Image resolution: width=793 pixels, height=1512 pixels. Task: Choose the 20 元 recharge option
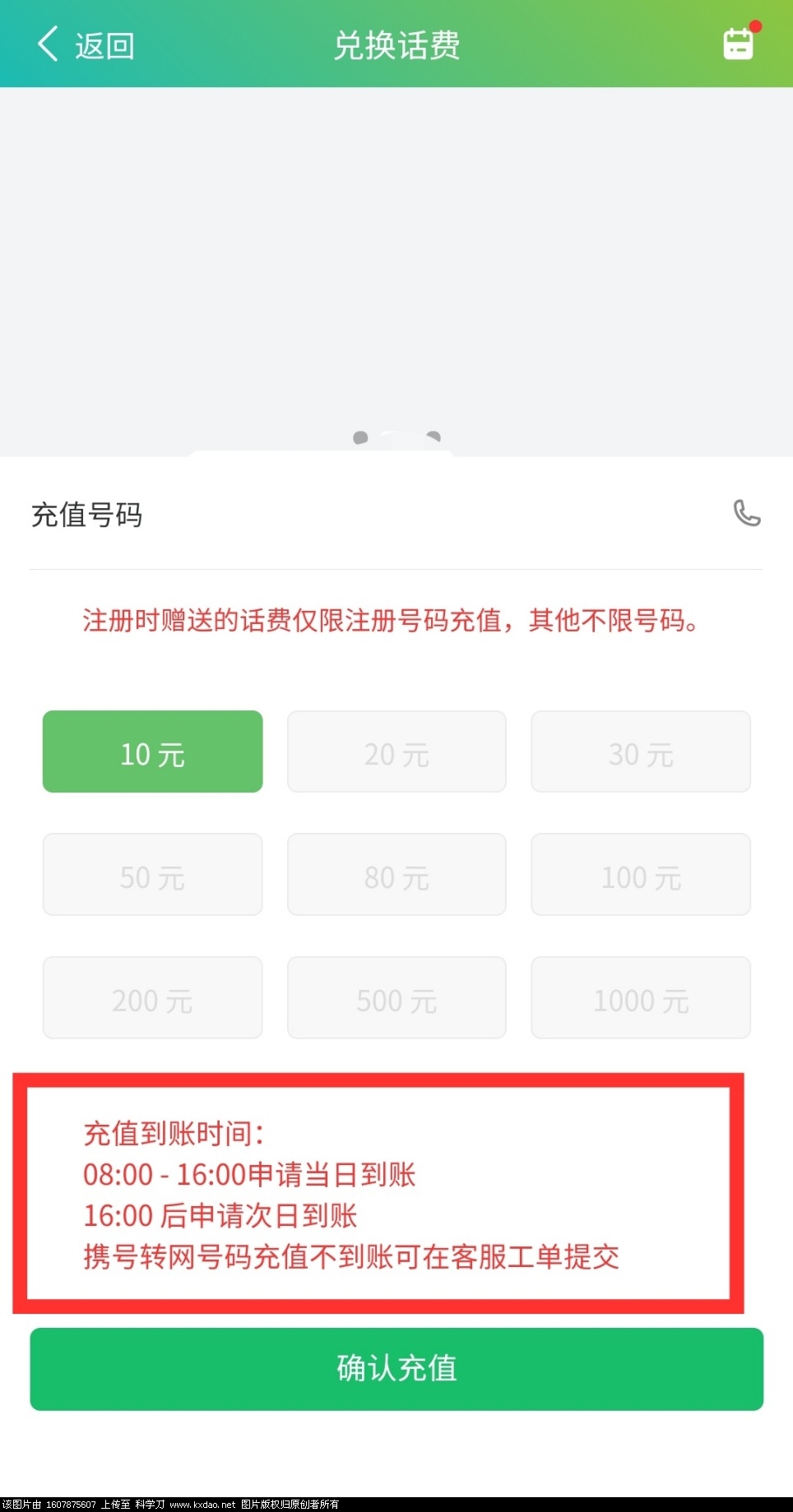coord(396,752)
